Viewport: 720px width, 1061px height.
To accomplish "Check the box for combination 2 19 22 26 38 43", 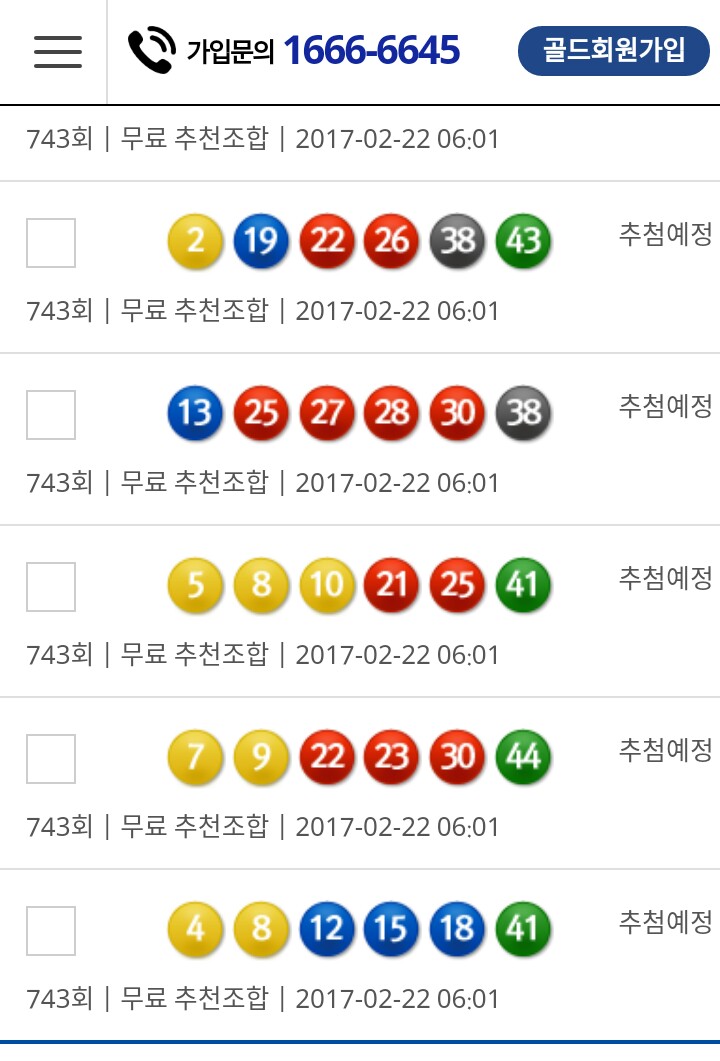I will pyautogui.click(x=51, y=243).
